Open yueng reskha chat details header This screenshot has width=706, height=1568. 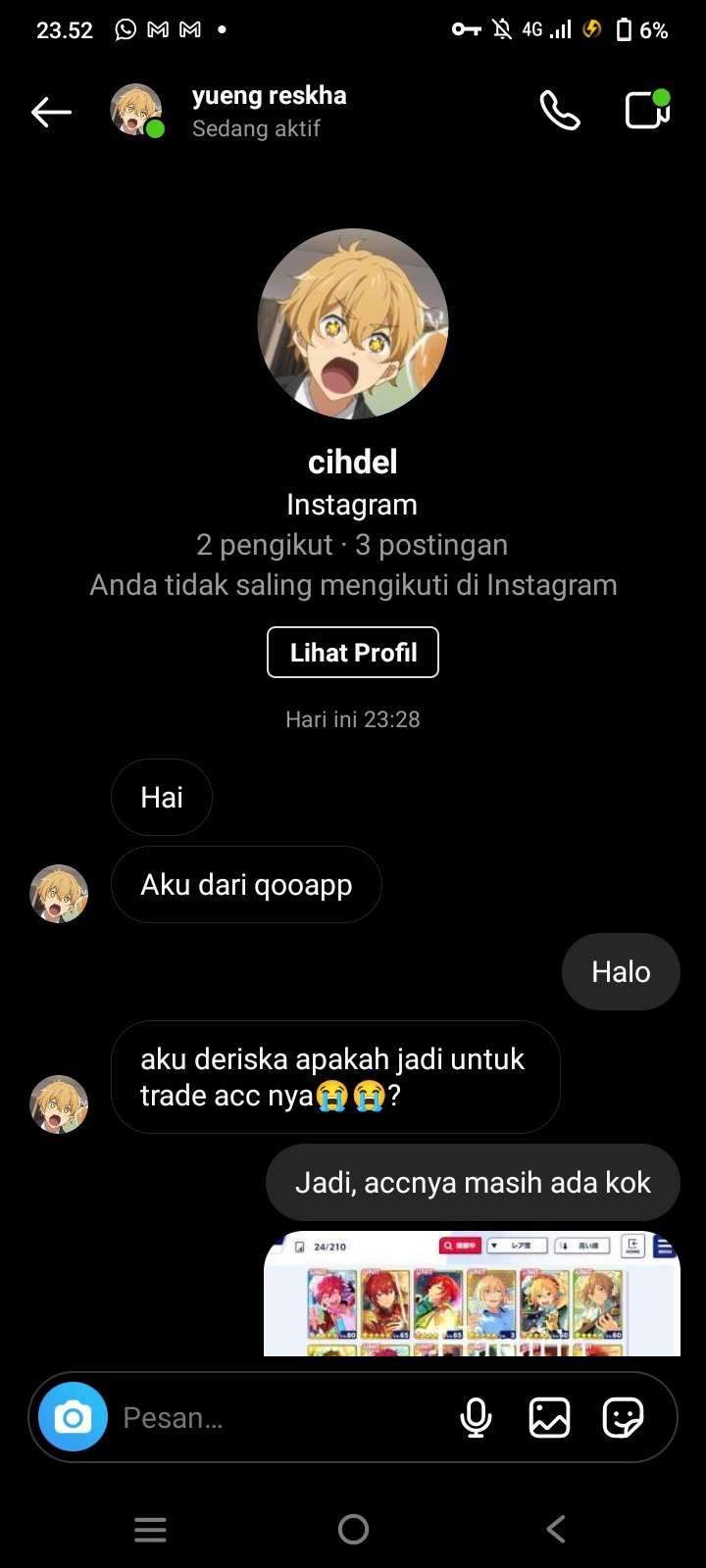pos(269,111)
